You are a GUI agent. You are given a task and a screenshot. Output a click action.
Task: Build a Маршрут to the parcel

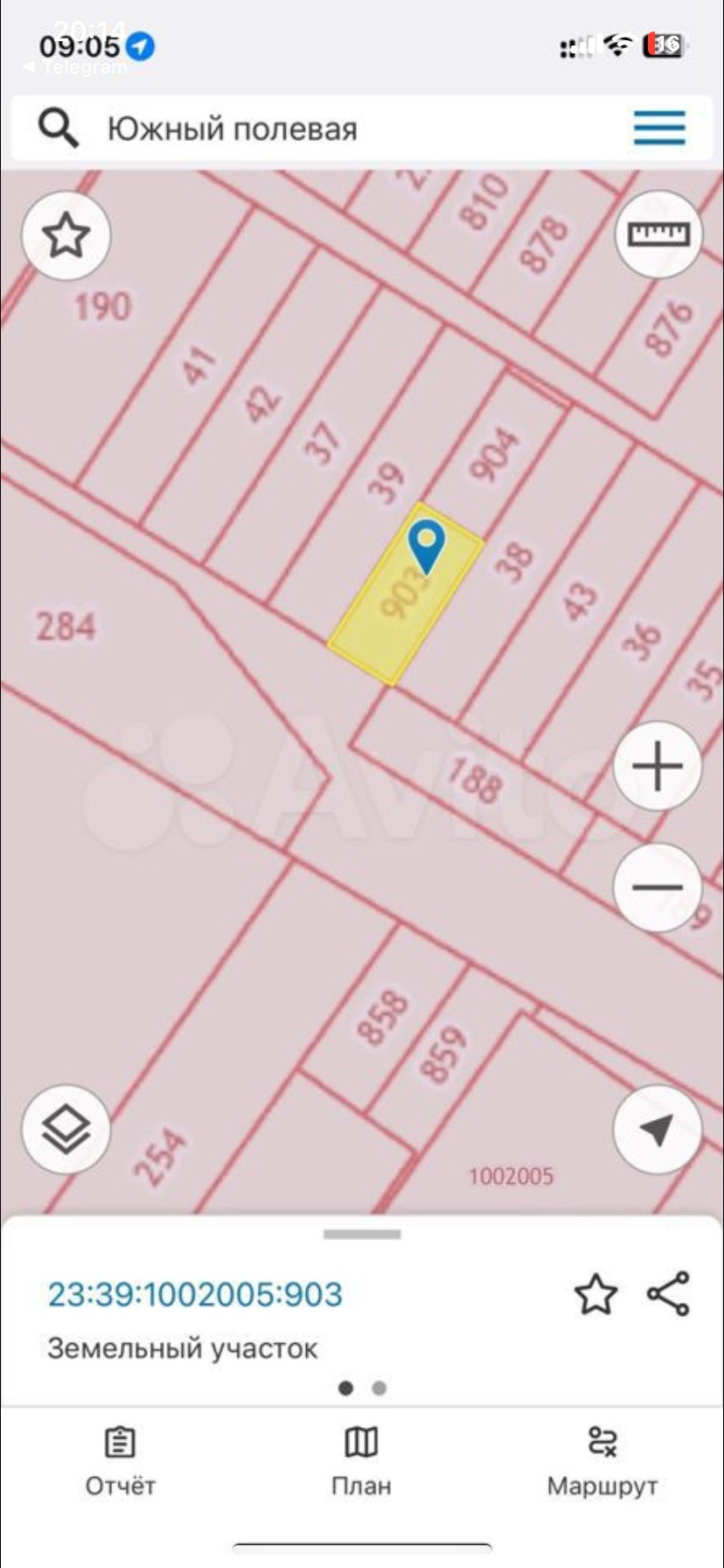[602, 1461]
